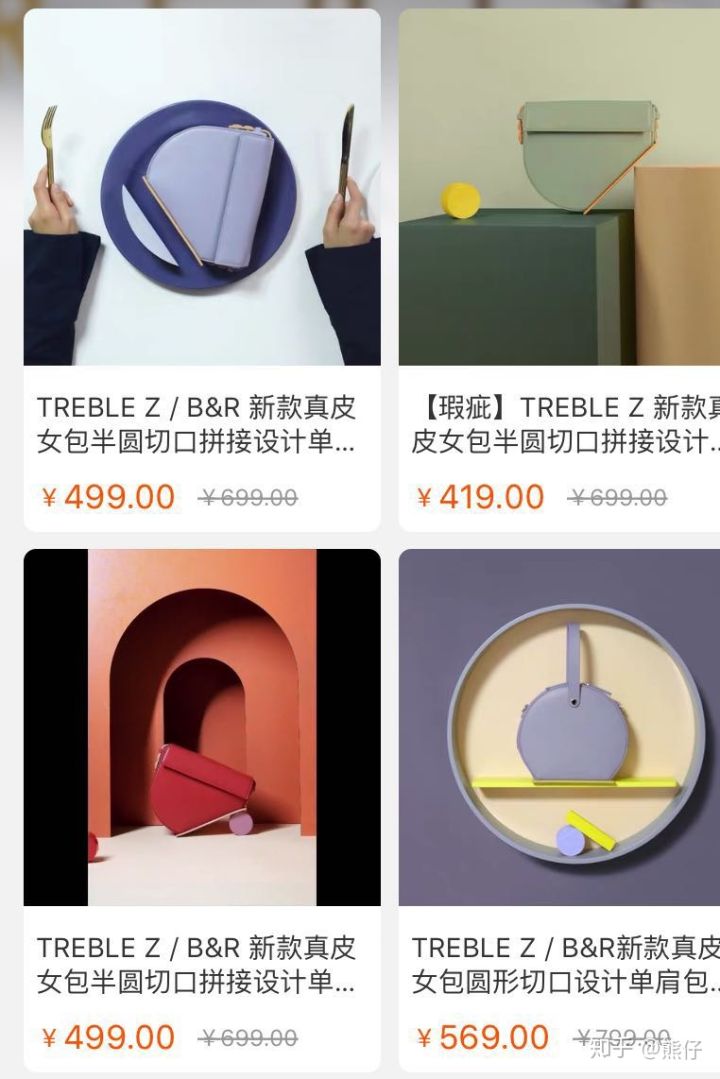
Task: View the green flap bag product photo
Action: (560, 190)
